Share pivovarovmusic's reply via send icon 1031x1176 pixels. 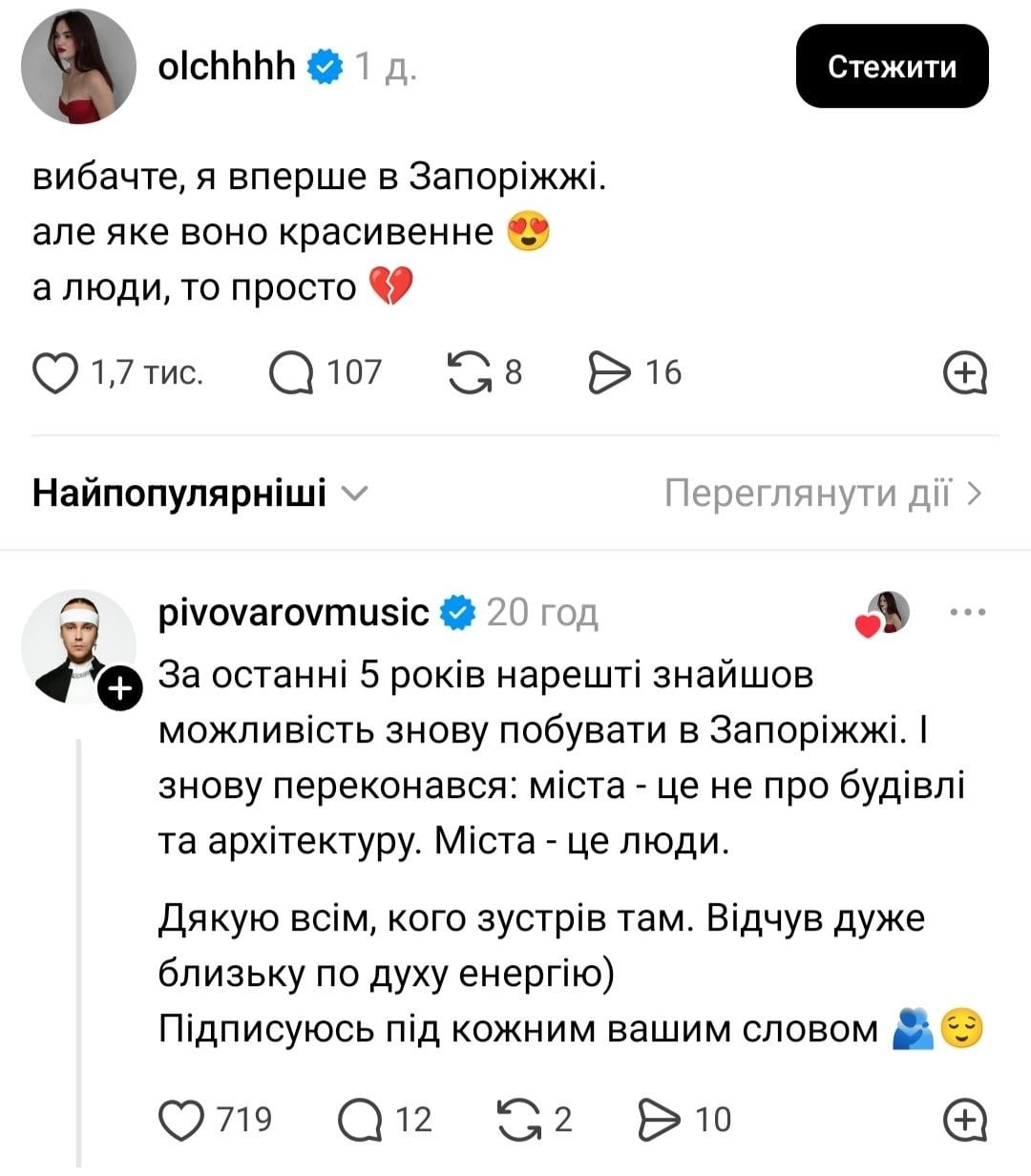[x=659, y=1120]
